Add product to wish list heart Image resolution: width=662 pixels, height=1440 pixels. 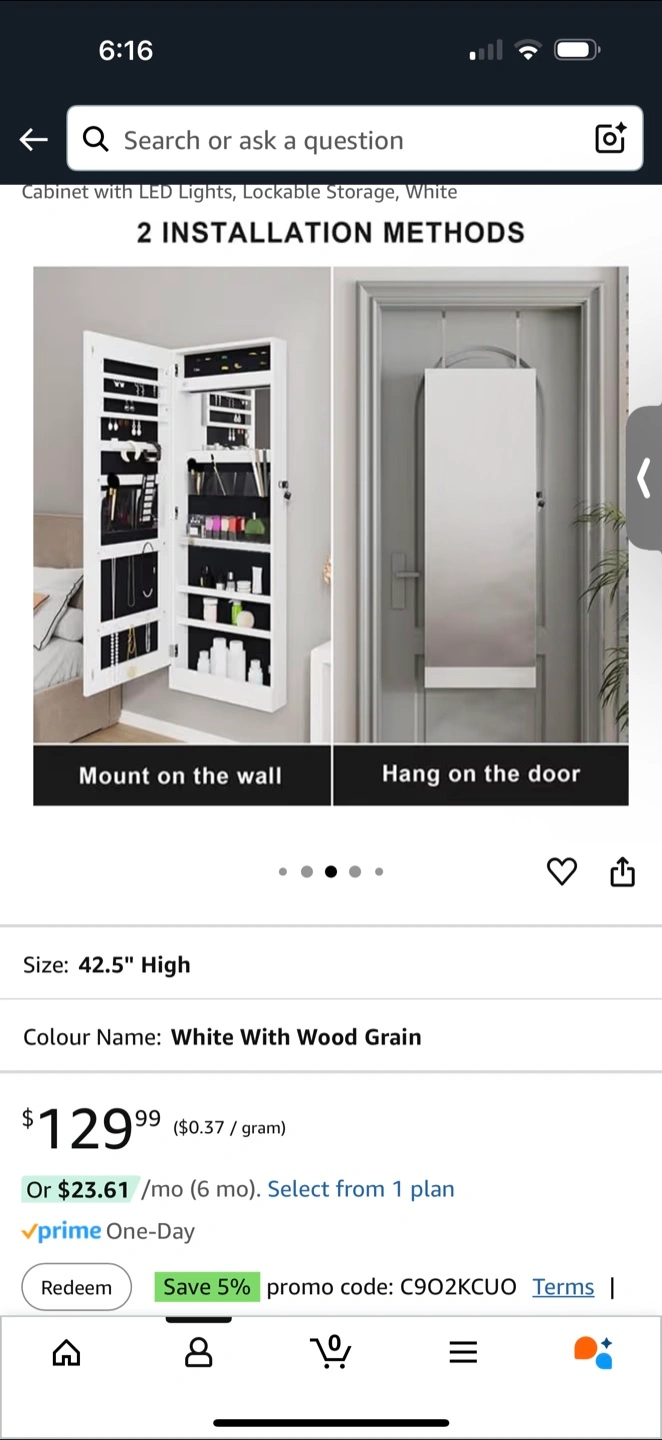pyautogui.click(x=562, y=872)
